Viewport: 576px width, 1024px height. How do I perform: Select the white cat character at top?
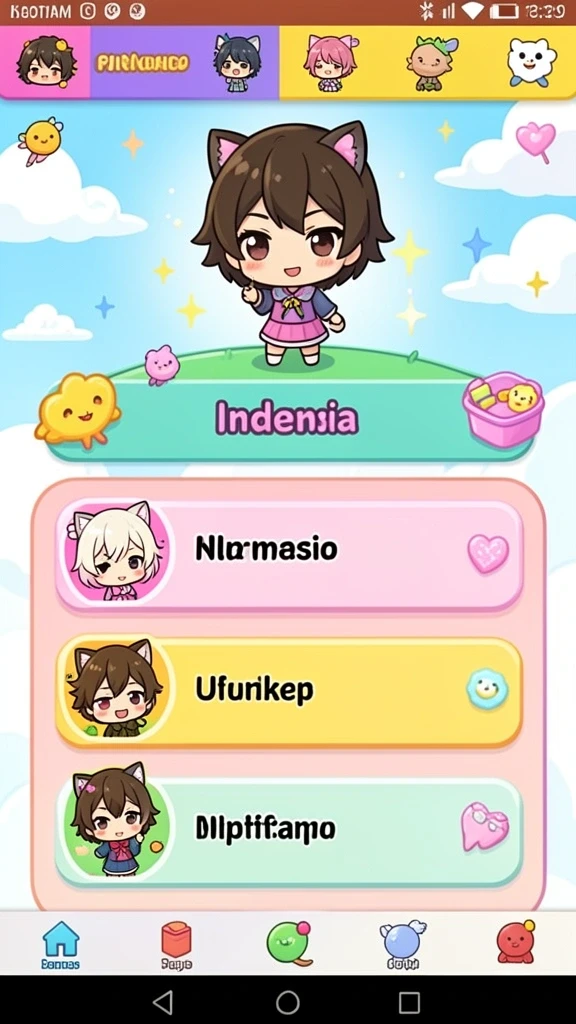pyautogui.click(x=532, y=62)
